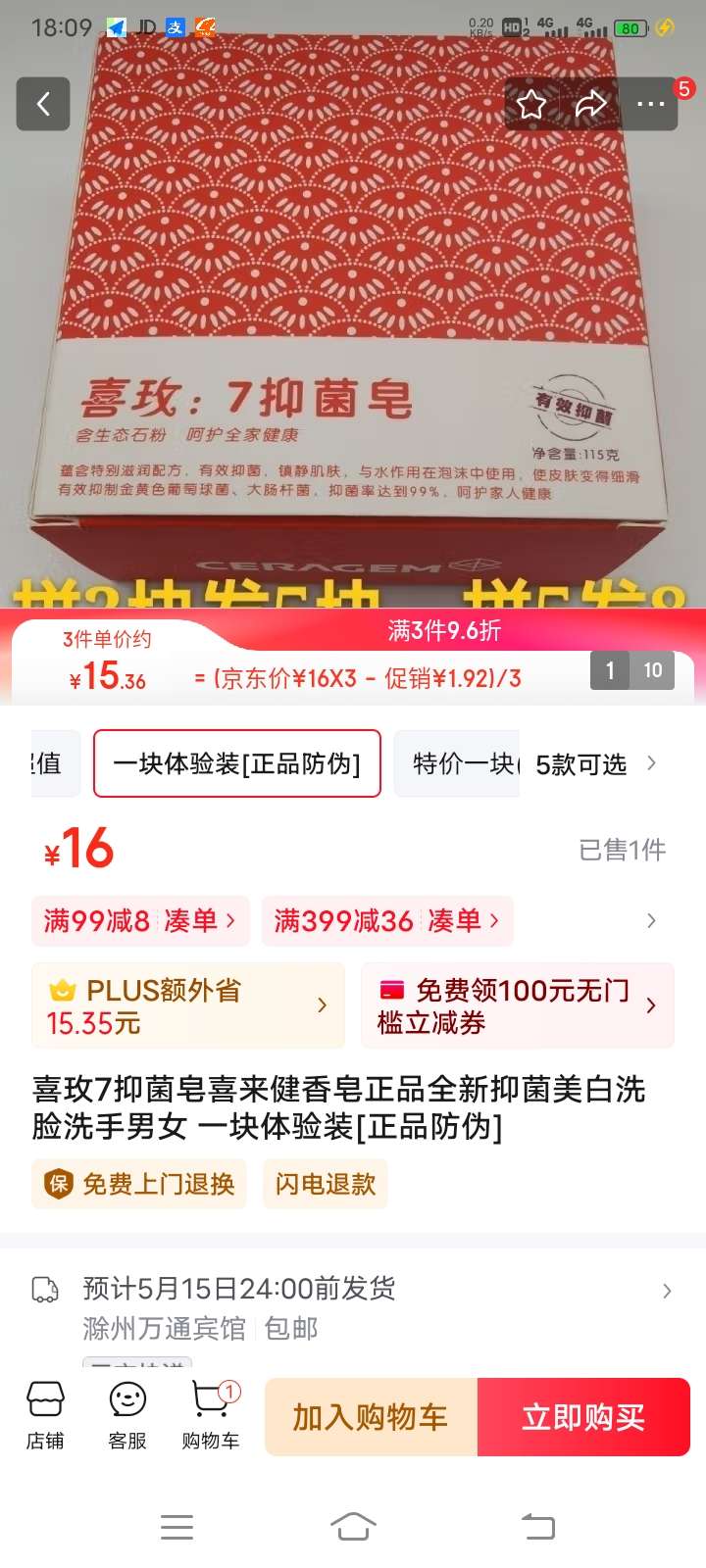Open the three-dot overflow menu
The height and width of the screenshot is (1568, 706).
tap(651, 104)
